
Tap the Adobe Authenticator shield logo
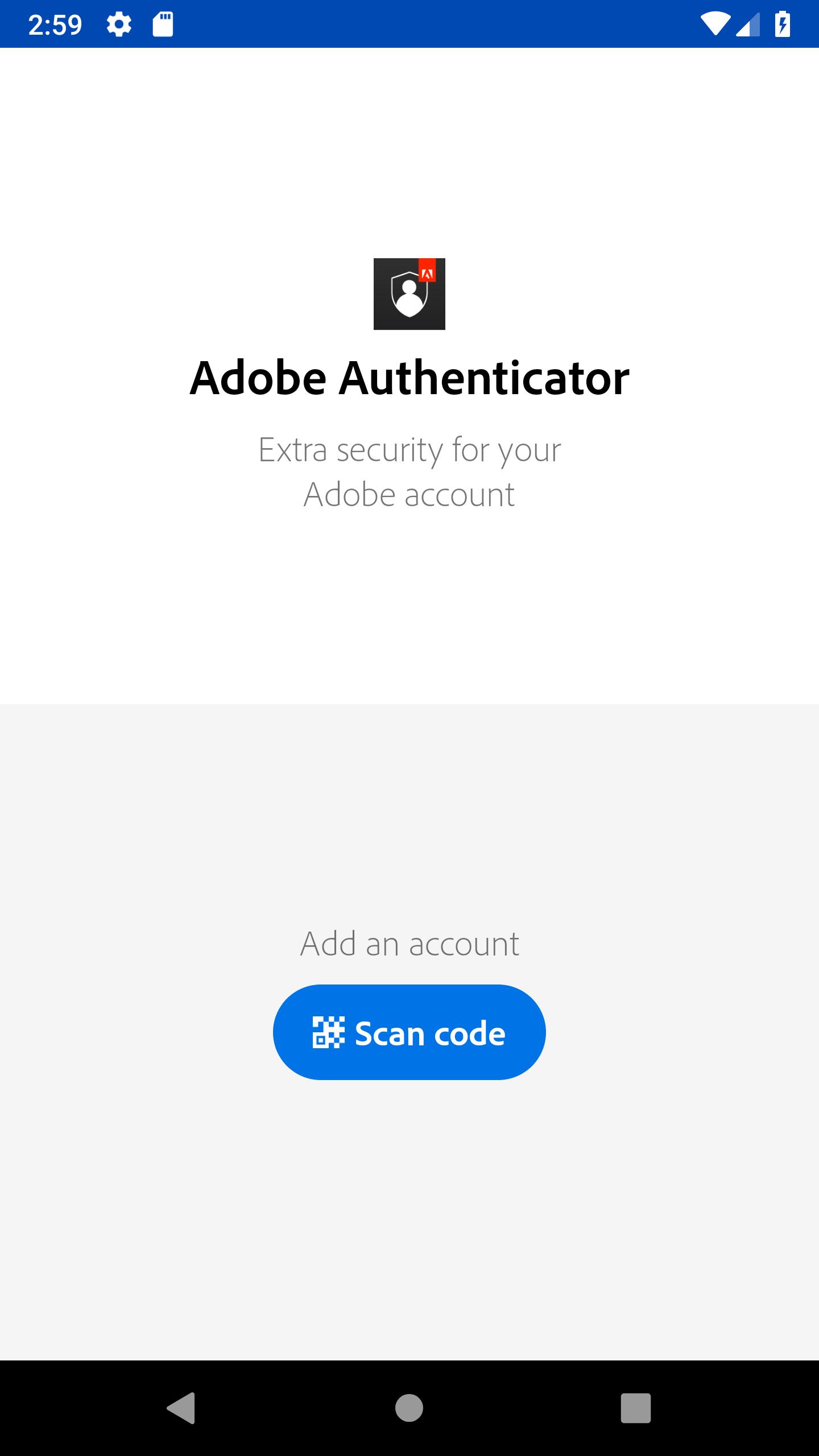pos(409,294)
